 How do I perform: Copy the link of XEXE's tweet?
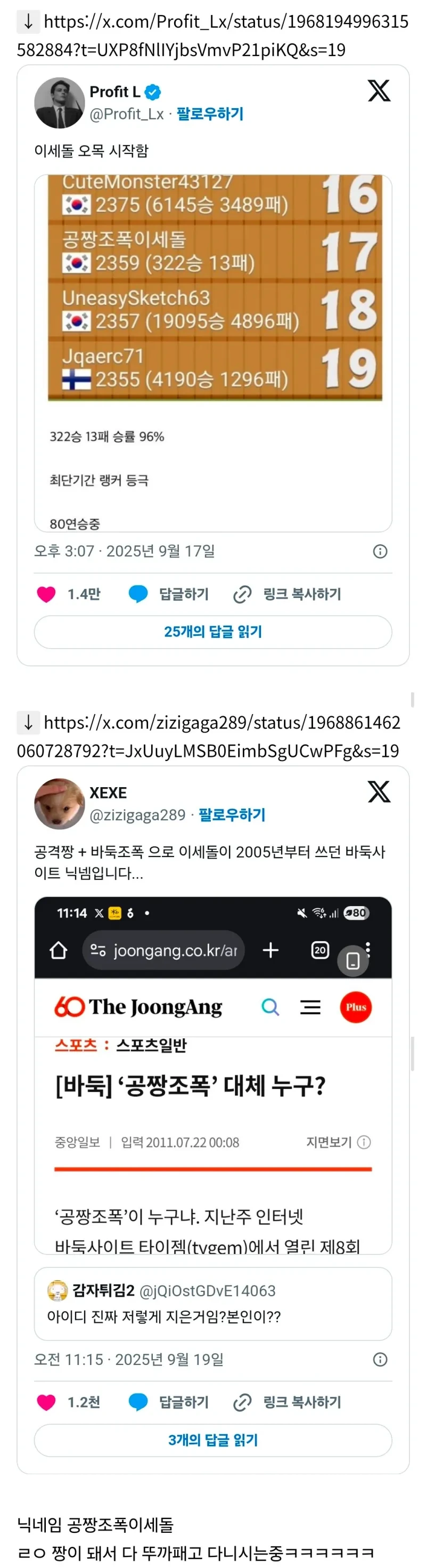(x=288, y=1402)
